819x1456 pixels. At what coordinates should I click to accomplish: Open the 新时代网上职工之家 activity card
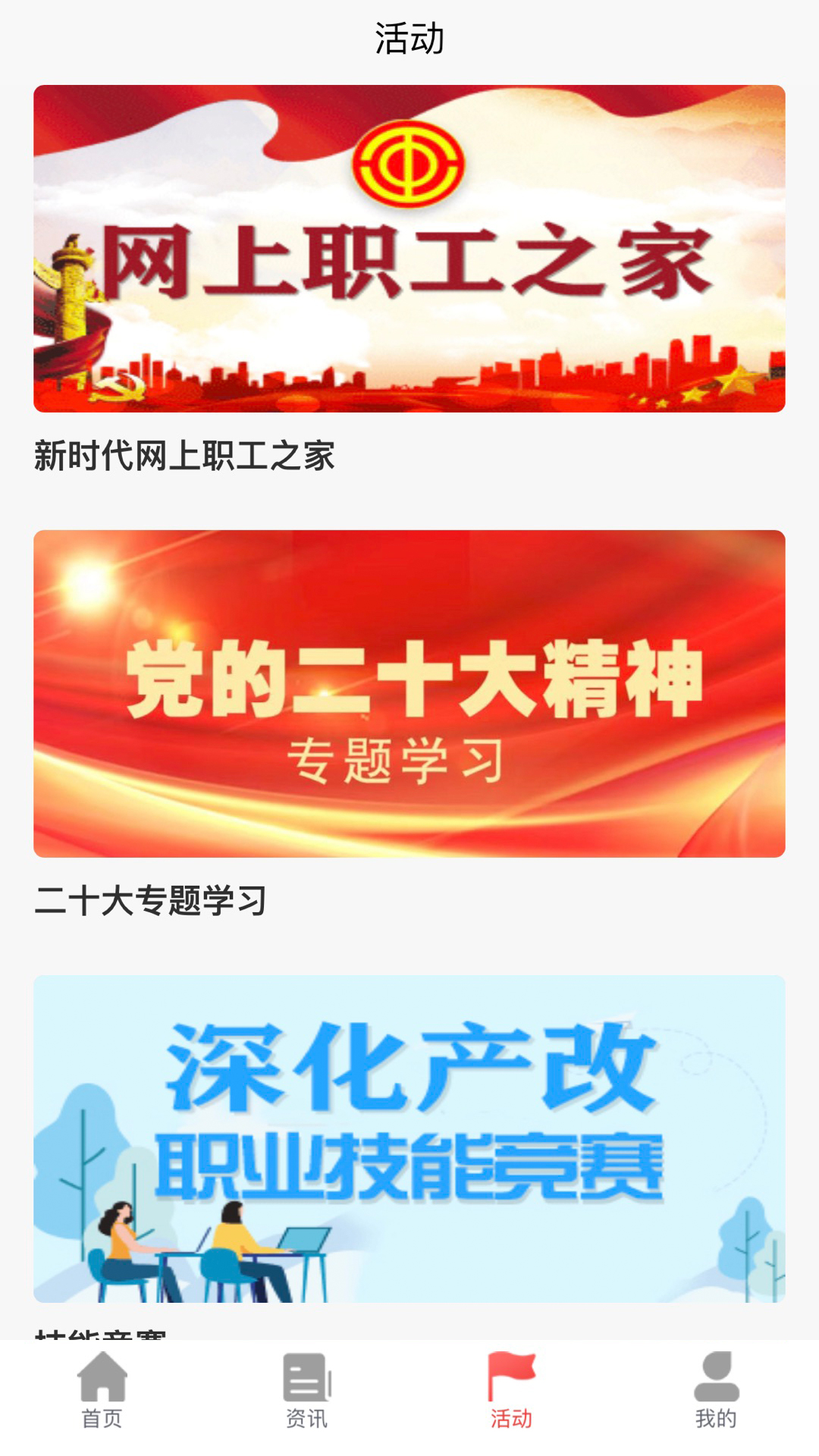[x=409, y=249]
